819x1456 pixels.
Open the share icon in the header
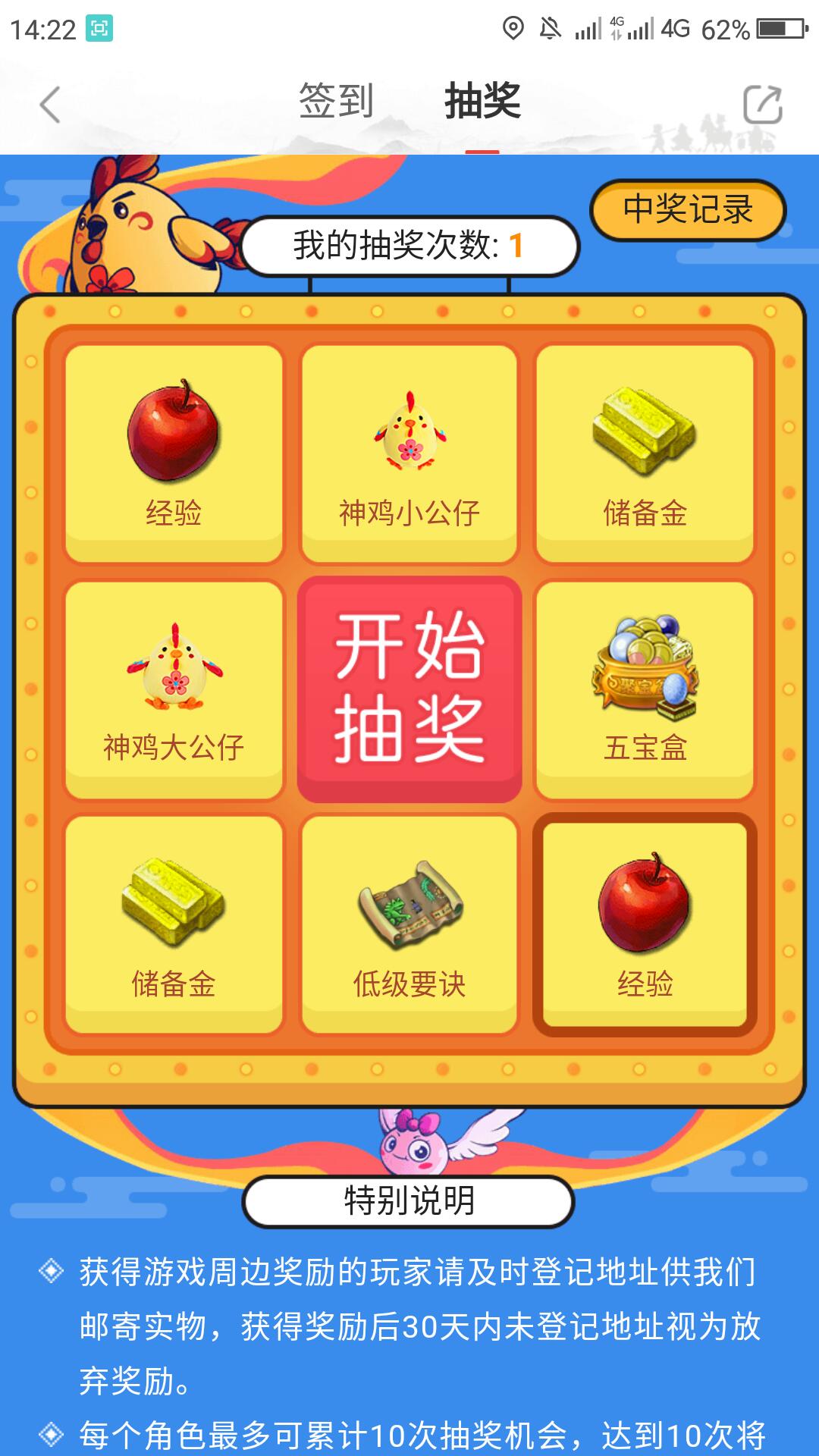(762, 105)
